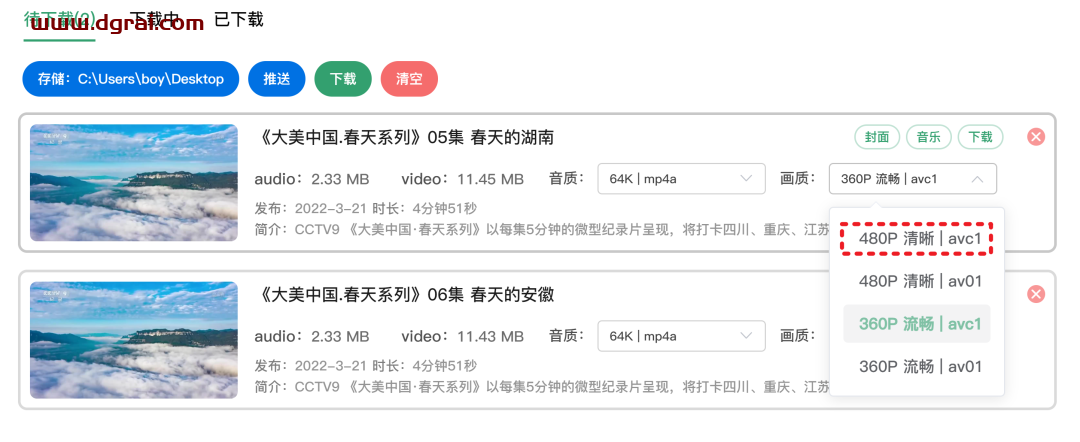The image size is (1080, 442).
Task: Select 480P 清晰 | avc1 quality
Action: click(x=919, y=239)
